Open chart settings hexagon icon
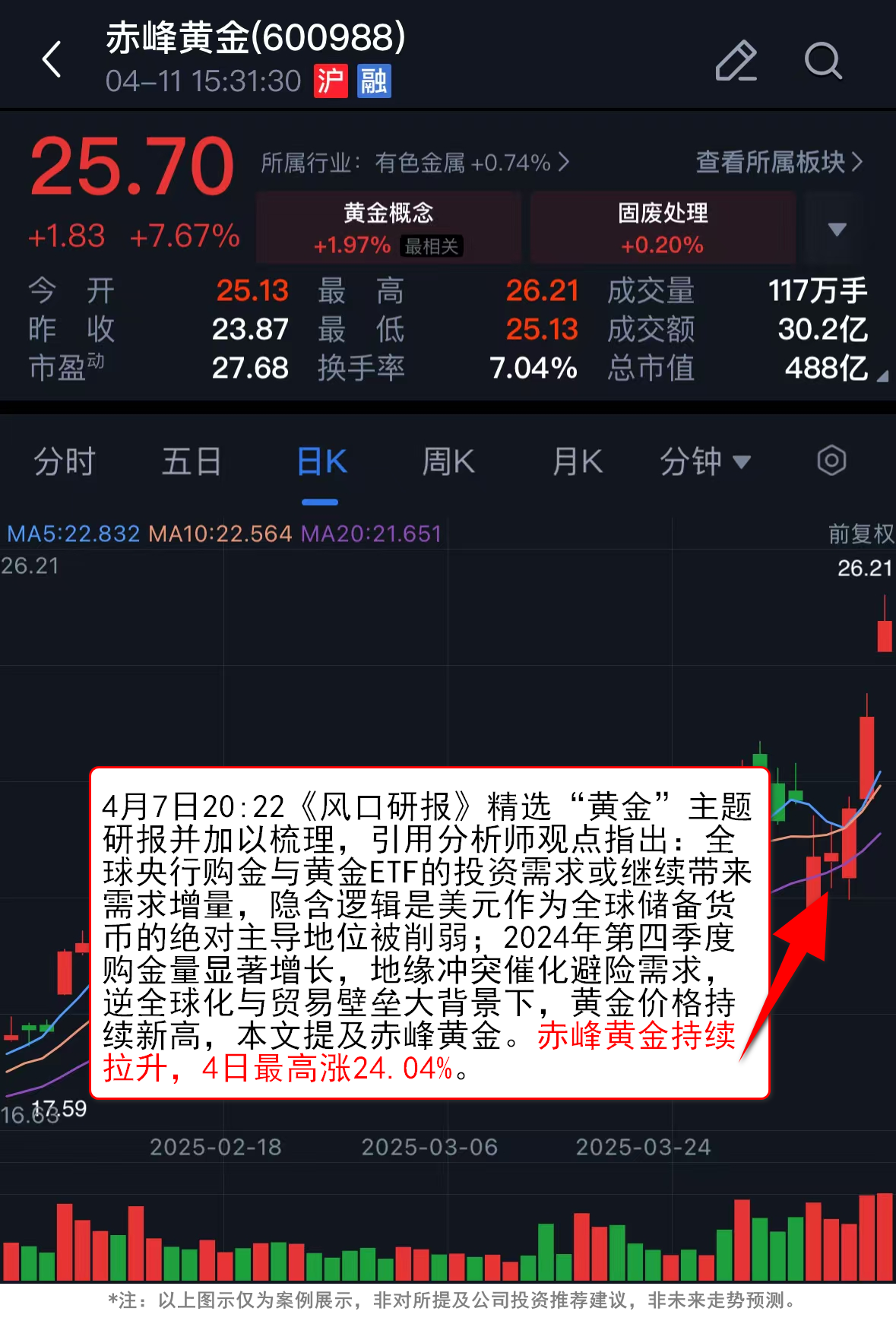This screenshot has width=896, height=1324. pyautogui.click(x=831, y=461)
